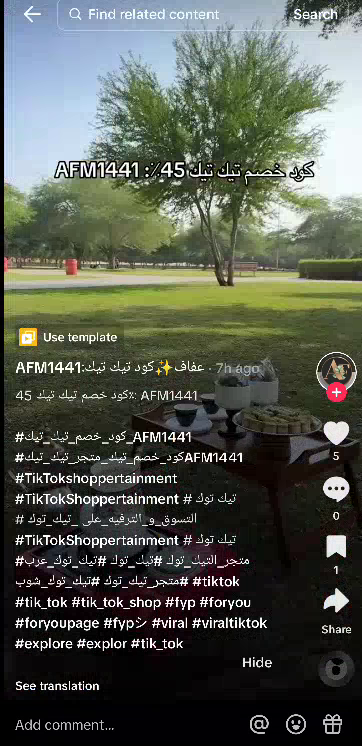This screenshot has width=362, height=746.
Task: Open the comments bubble
Action: [x=336, y=490]
